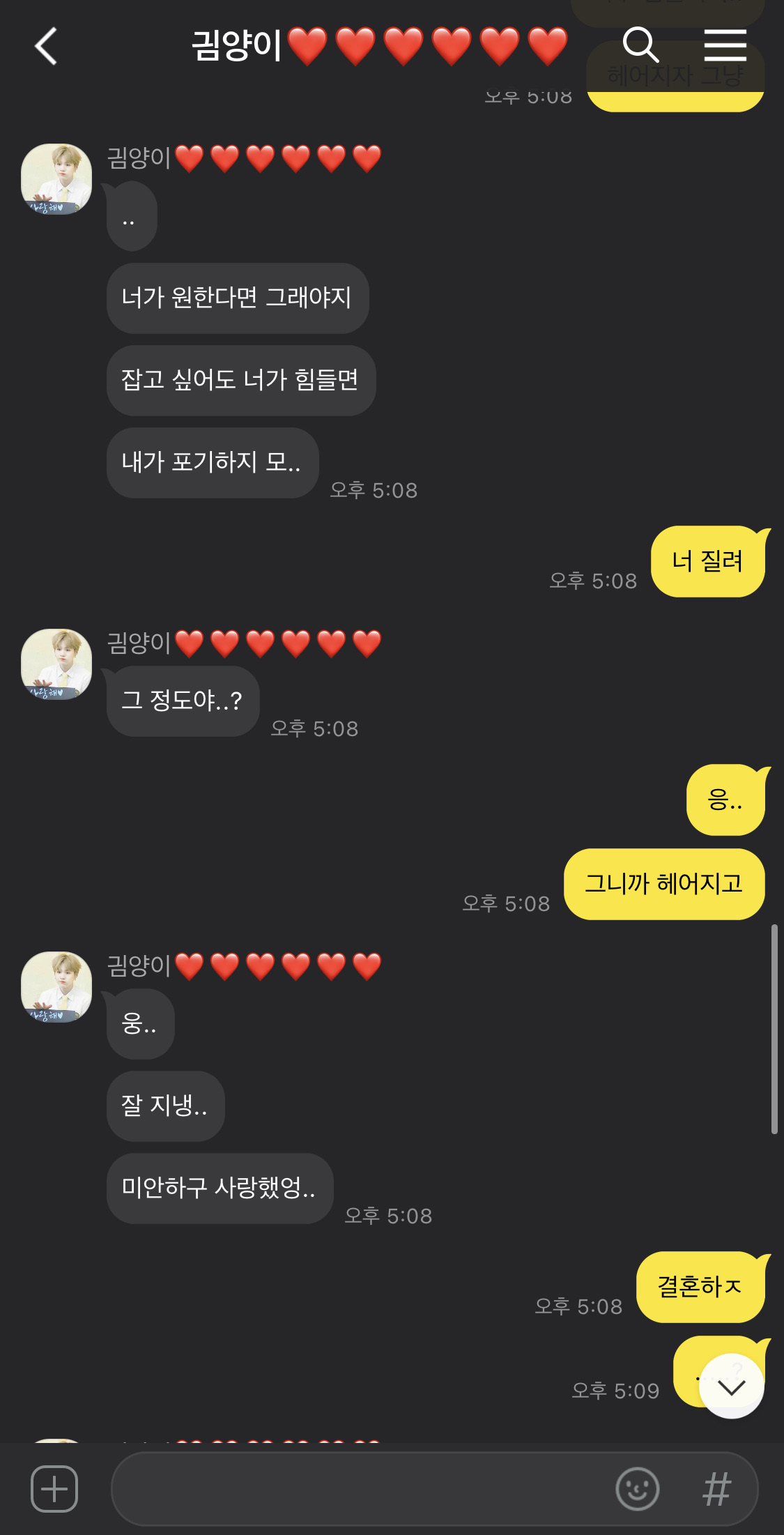Open the chat room menu

tap(725, 45)
